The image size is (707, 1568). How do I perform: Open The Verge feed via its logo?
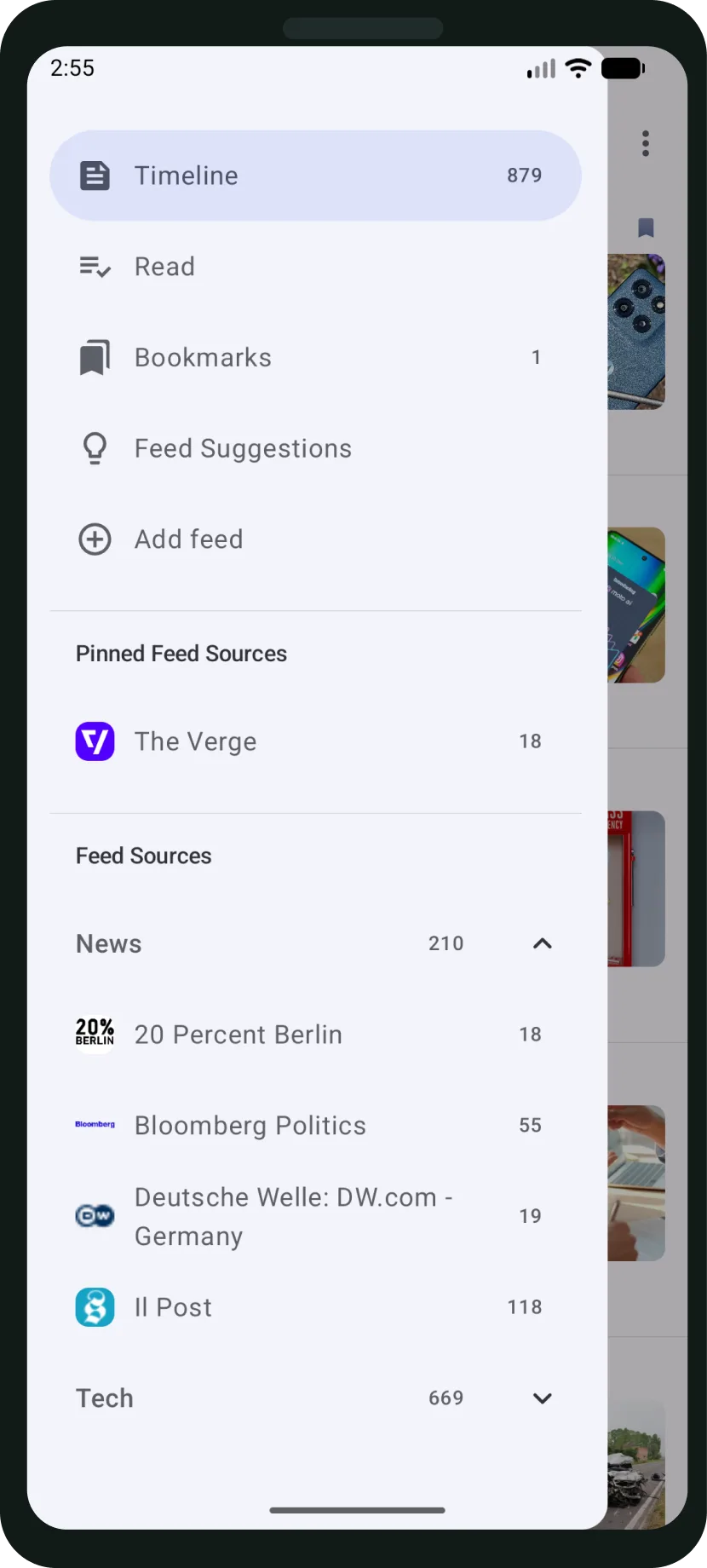[95, 741]
